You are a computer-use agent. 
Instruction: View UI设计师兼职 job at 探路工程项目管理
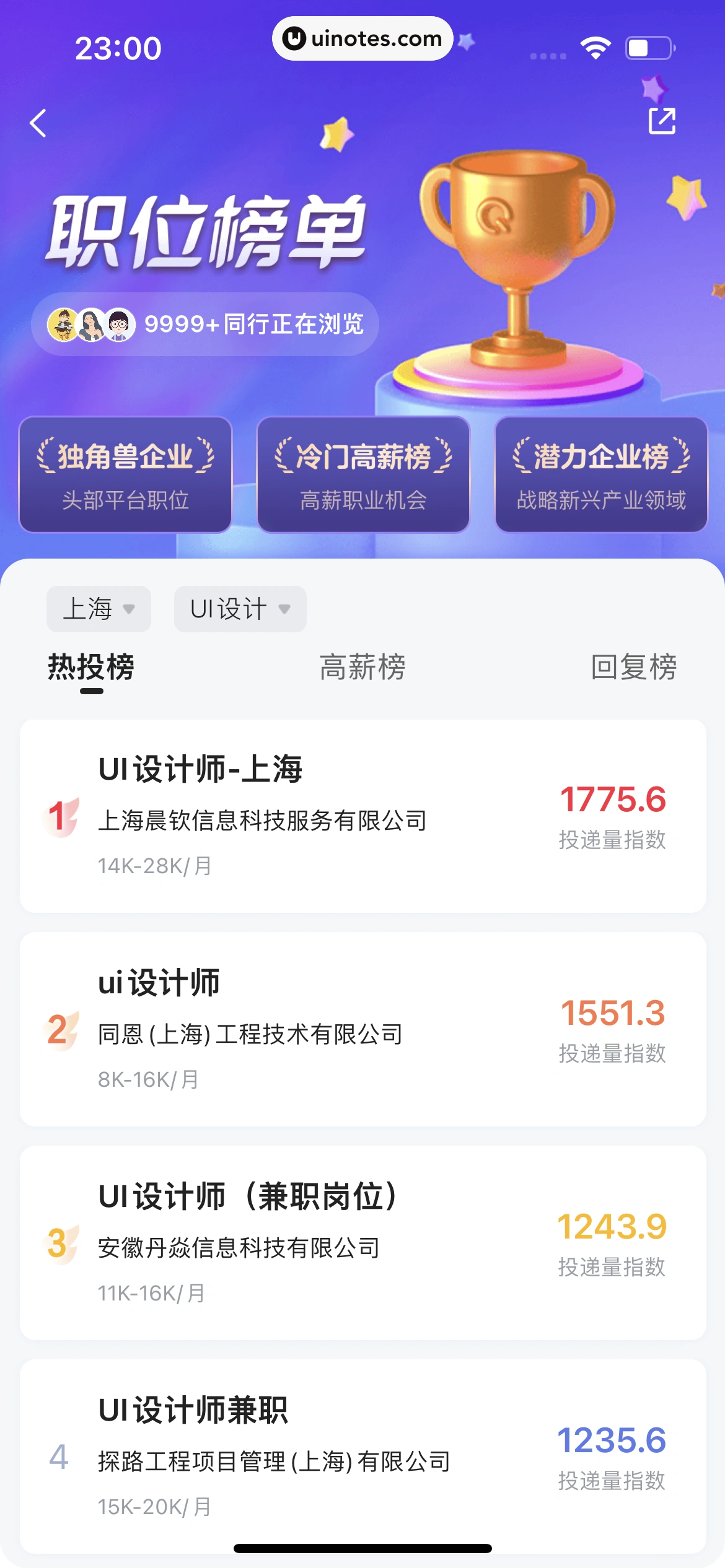(x=362, y=1455)
